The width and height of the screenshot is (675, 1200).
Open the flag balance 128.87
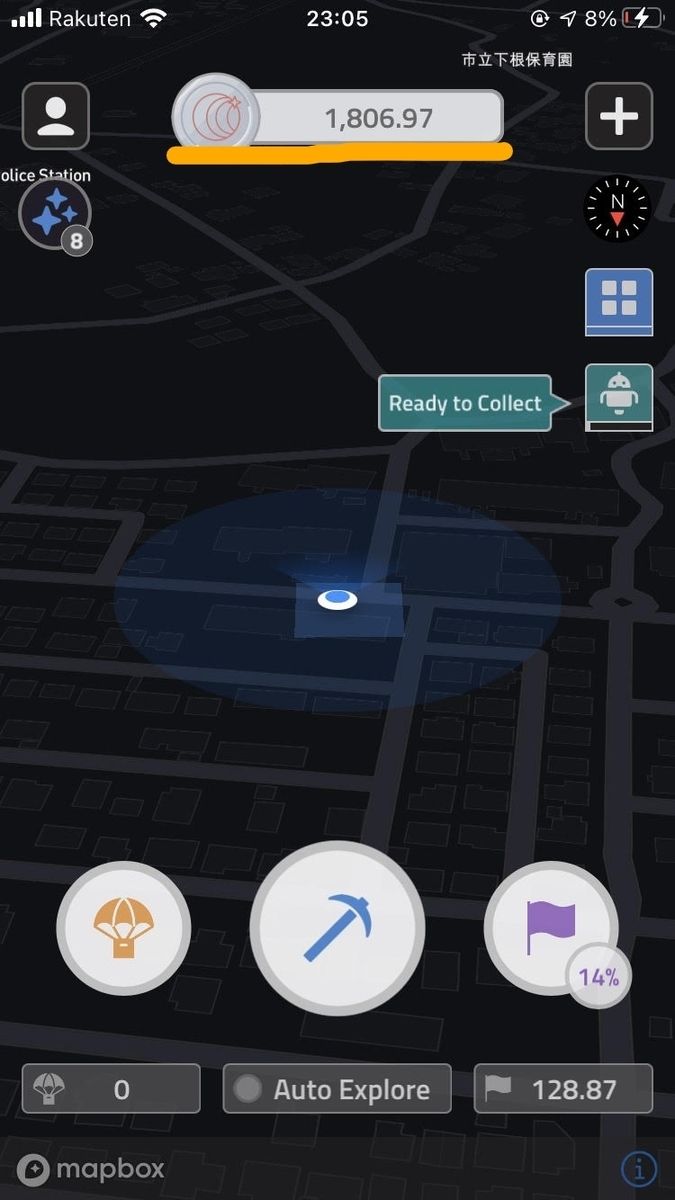(x=563, y=1089)
